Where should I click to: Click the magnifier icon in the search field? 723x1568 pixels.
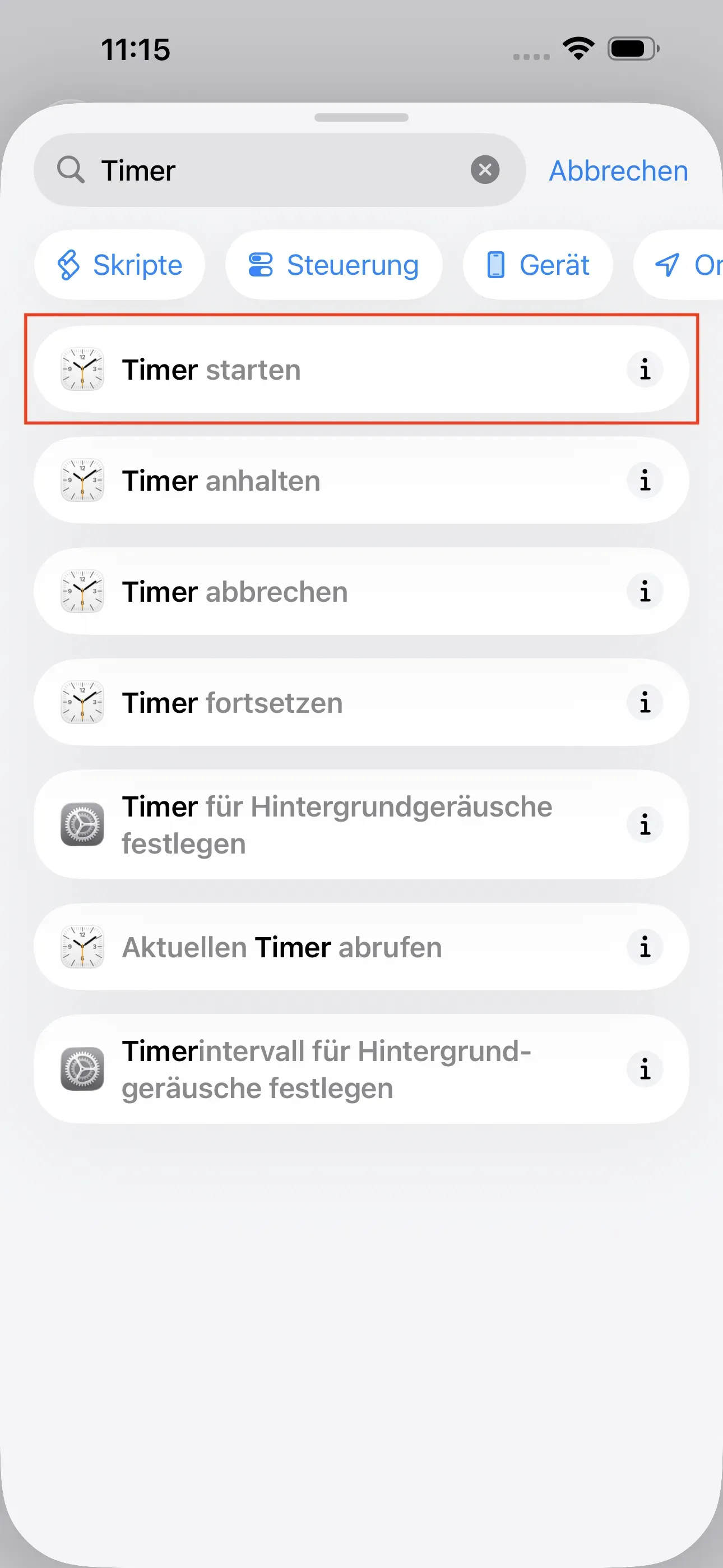71,170
